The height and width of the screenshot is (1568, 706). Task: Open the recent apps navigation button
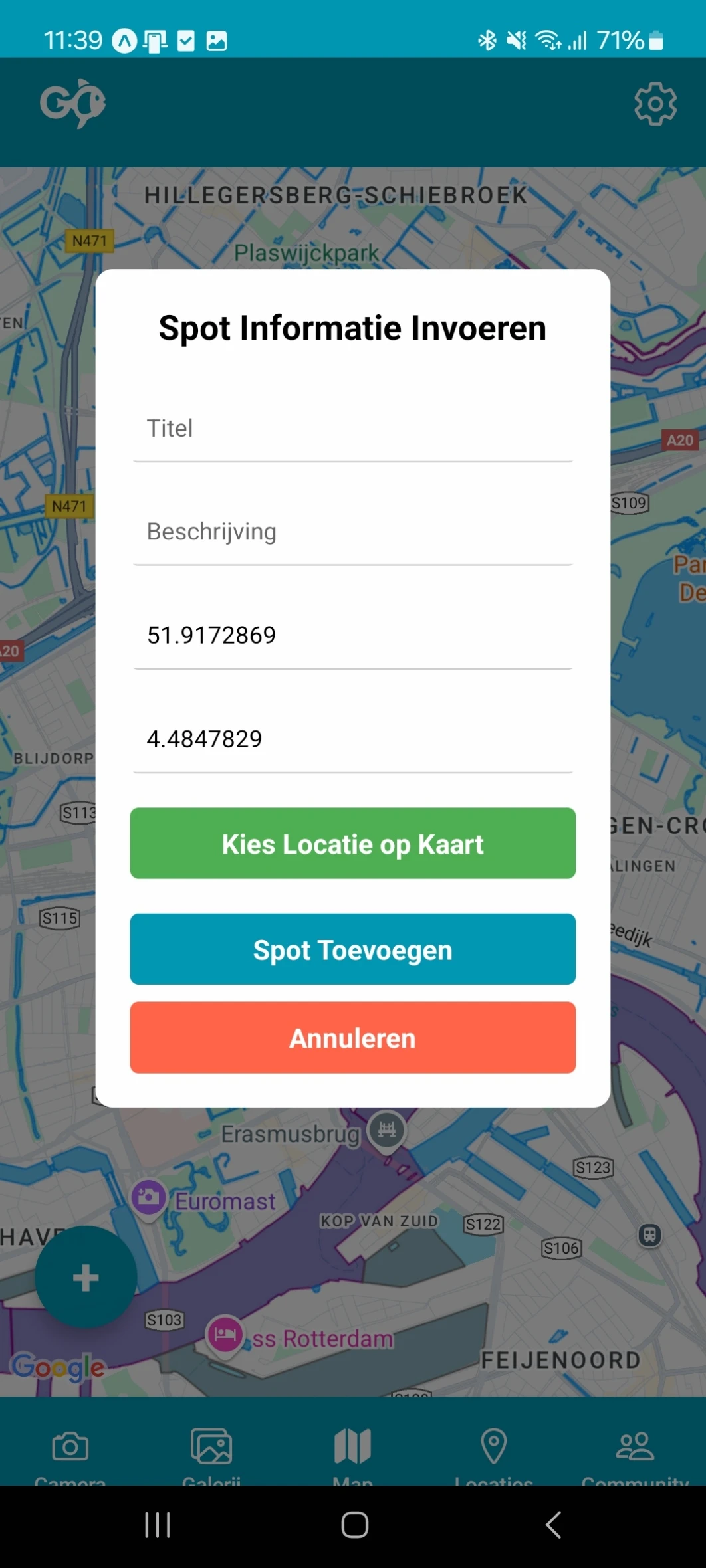pos(157,1525)
